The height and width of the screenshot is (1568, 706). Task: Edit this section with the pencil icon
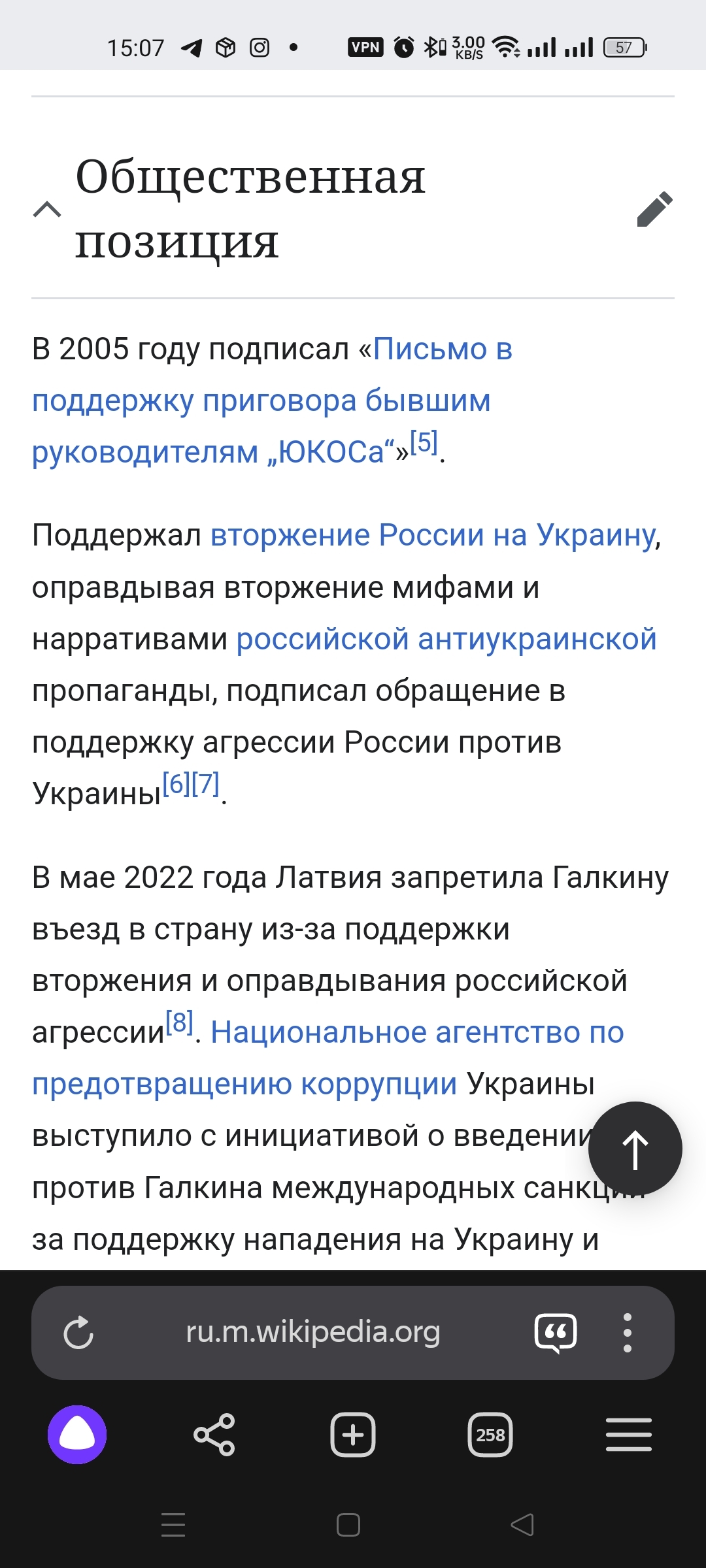(x=654, y=209)
